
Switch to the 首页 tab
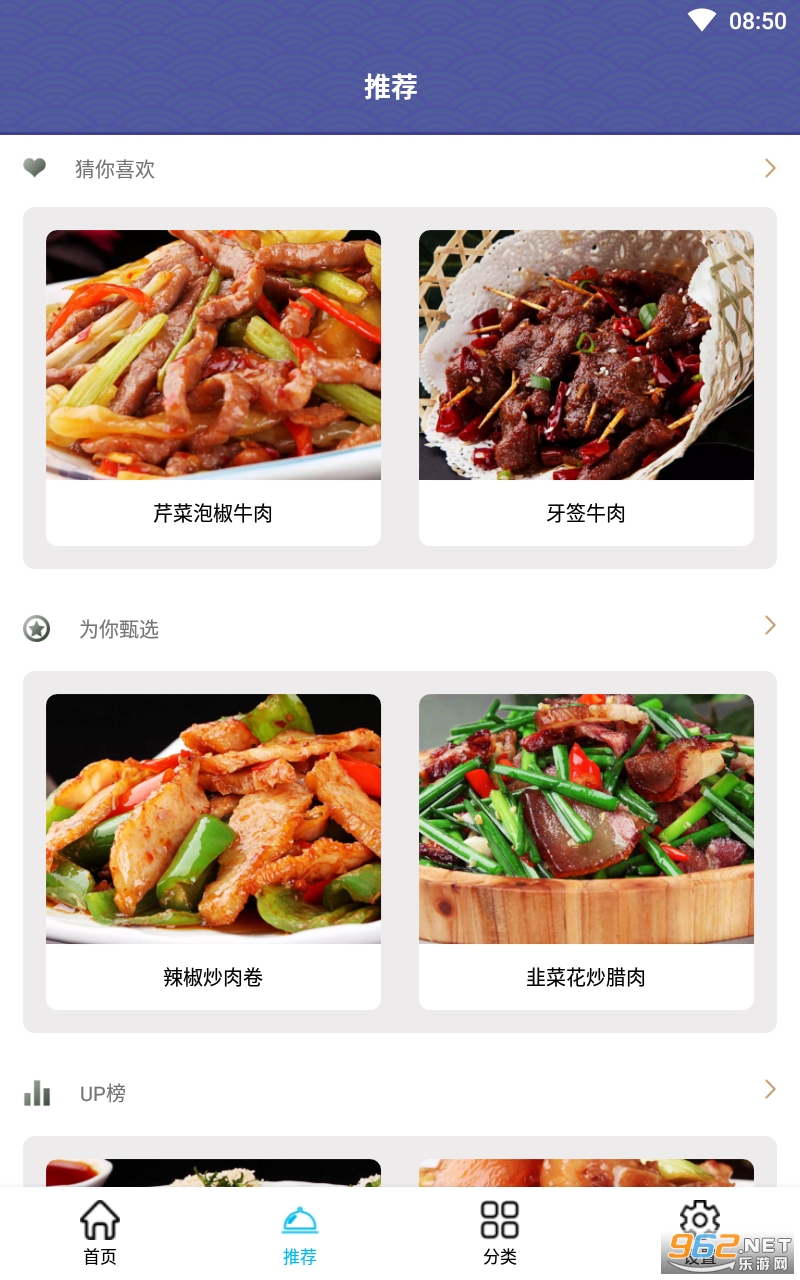click(100, 1234)
